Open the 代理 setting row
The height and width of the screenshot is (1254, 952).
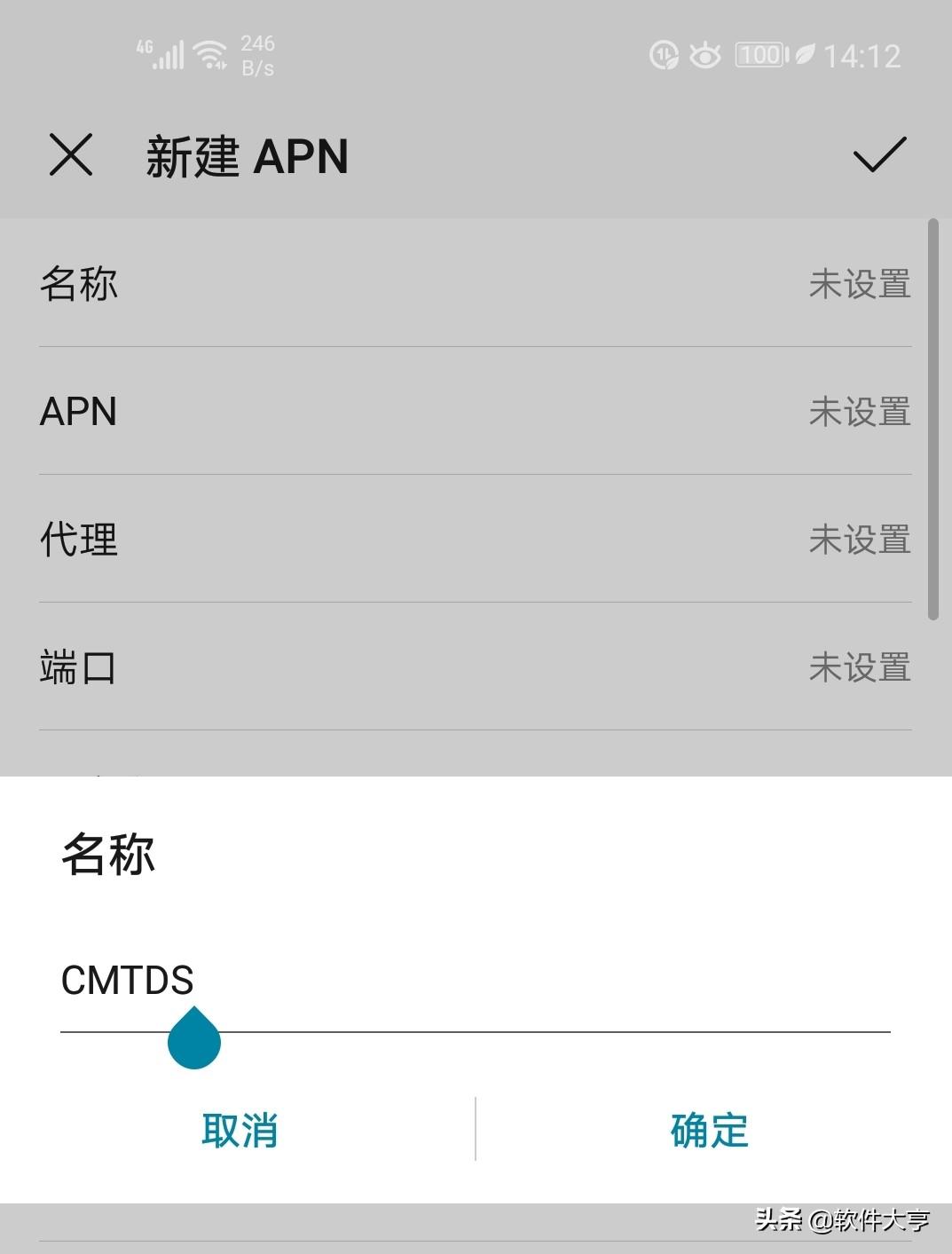click(x=475, y=540)
